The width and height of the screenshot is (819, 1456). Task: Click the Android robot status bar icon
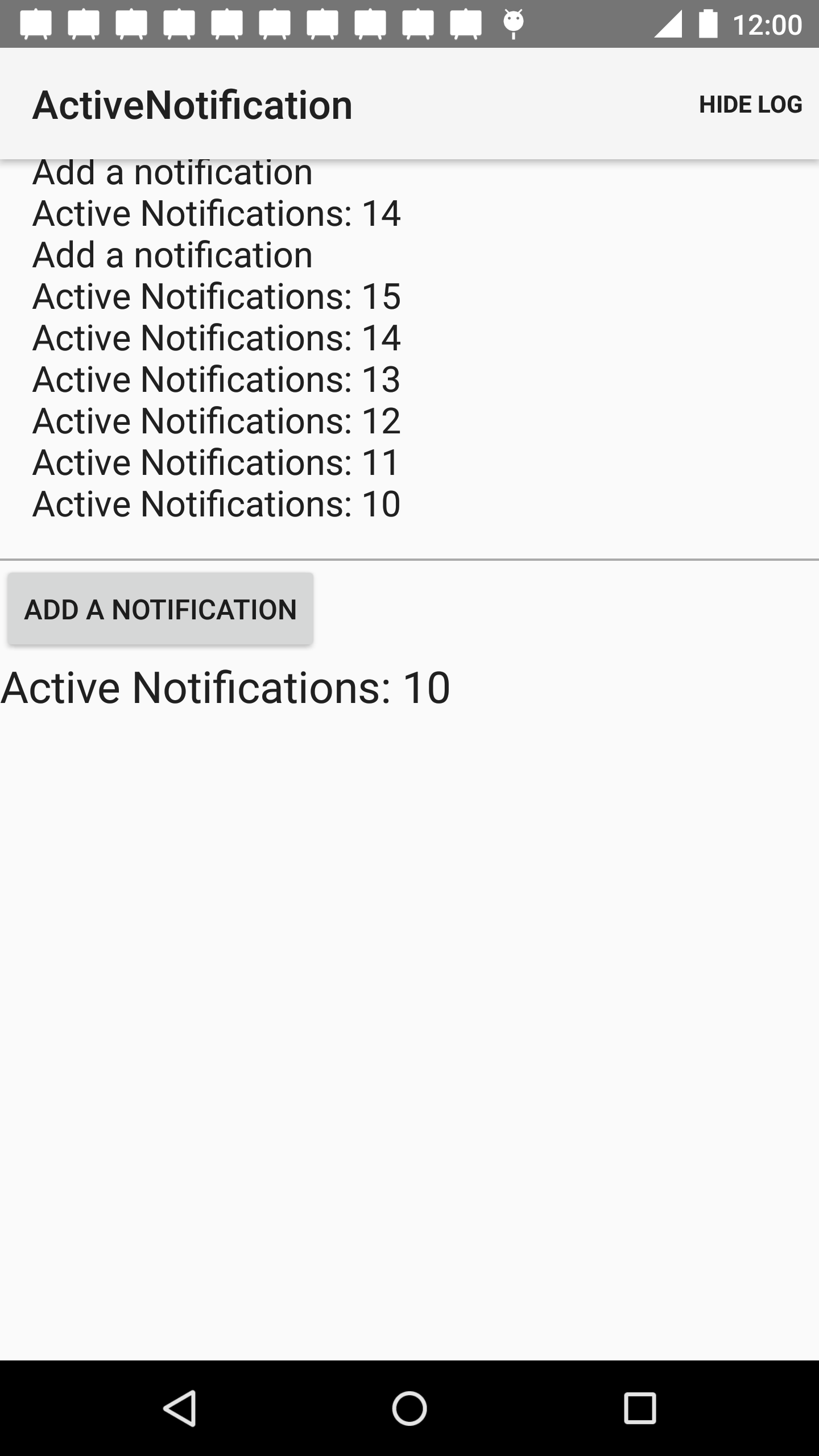(x=514, y=24)
